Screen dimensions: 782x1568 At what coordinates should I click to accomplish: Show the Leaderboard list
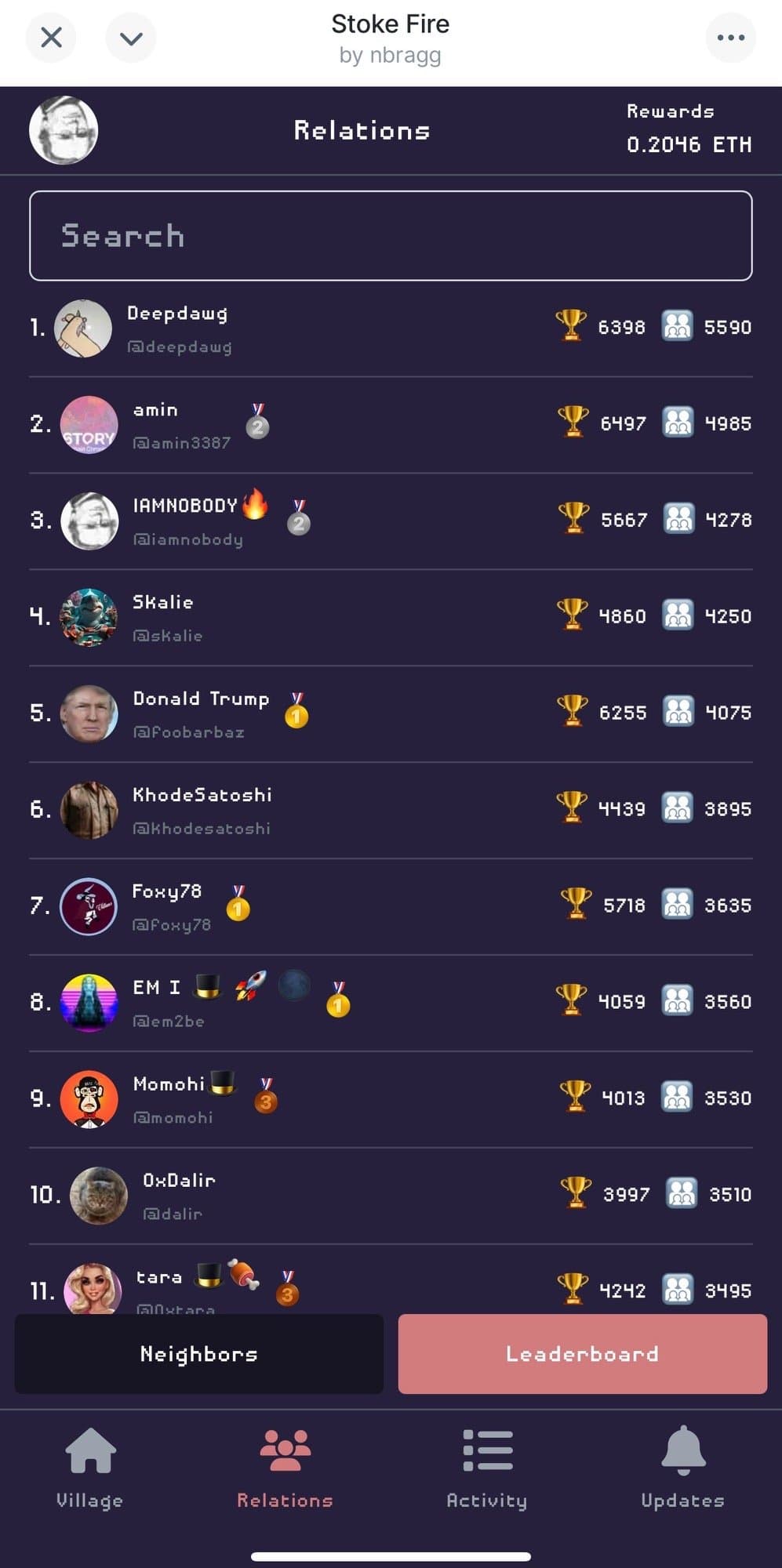point(582,1354)
